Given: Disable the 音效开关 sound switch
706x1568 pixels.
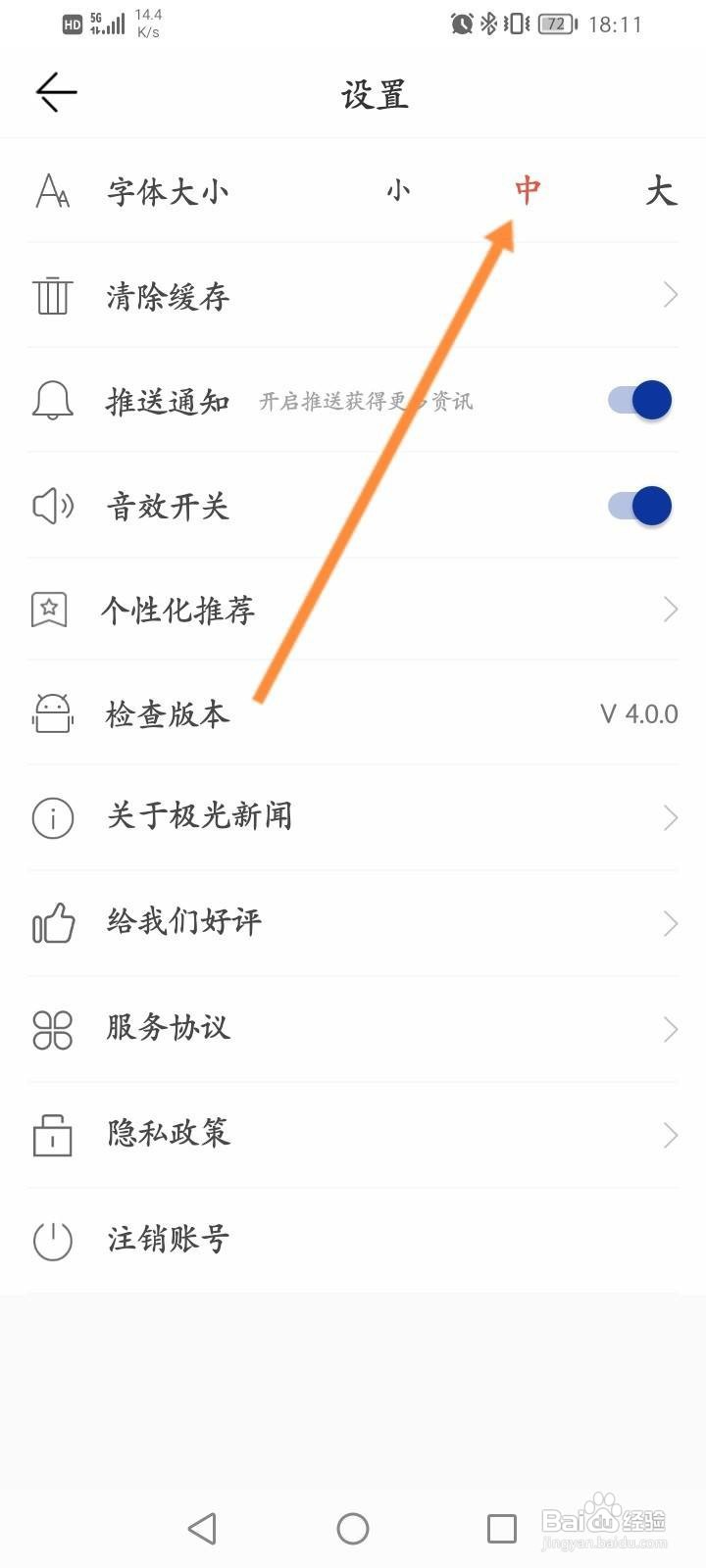Looking at the screenshot, I should [x=639, y=506].
